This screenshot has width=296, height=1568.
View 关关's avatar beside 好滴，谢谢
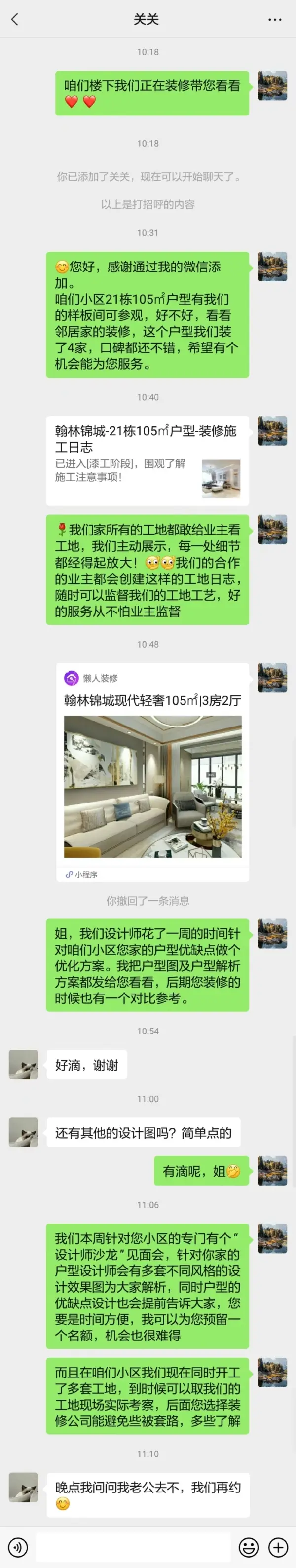(x=23, y=1064)
